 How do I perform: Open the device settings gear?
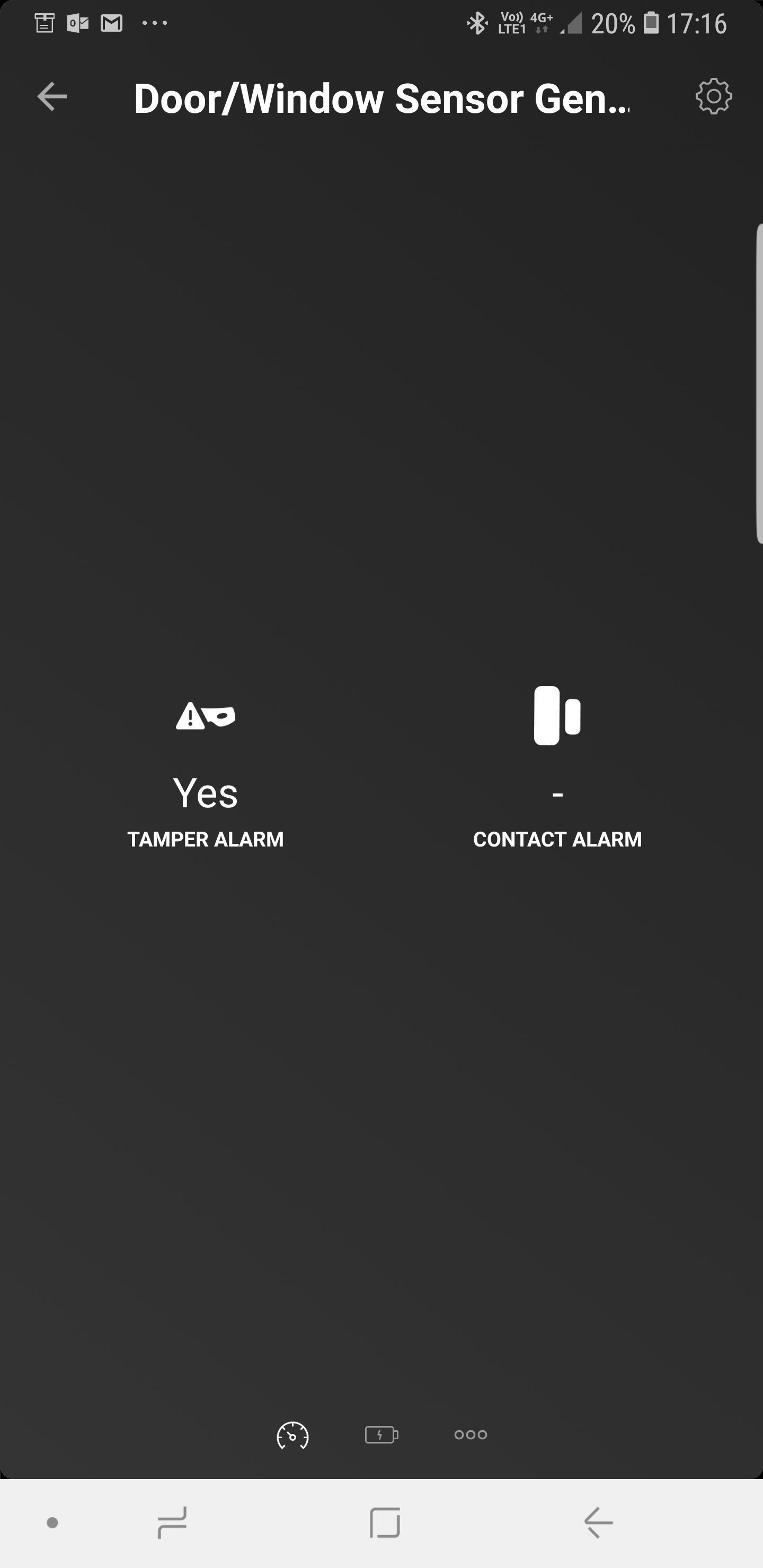713,96
